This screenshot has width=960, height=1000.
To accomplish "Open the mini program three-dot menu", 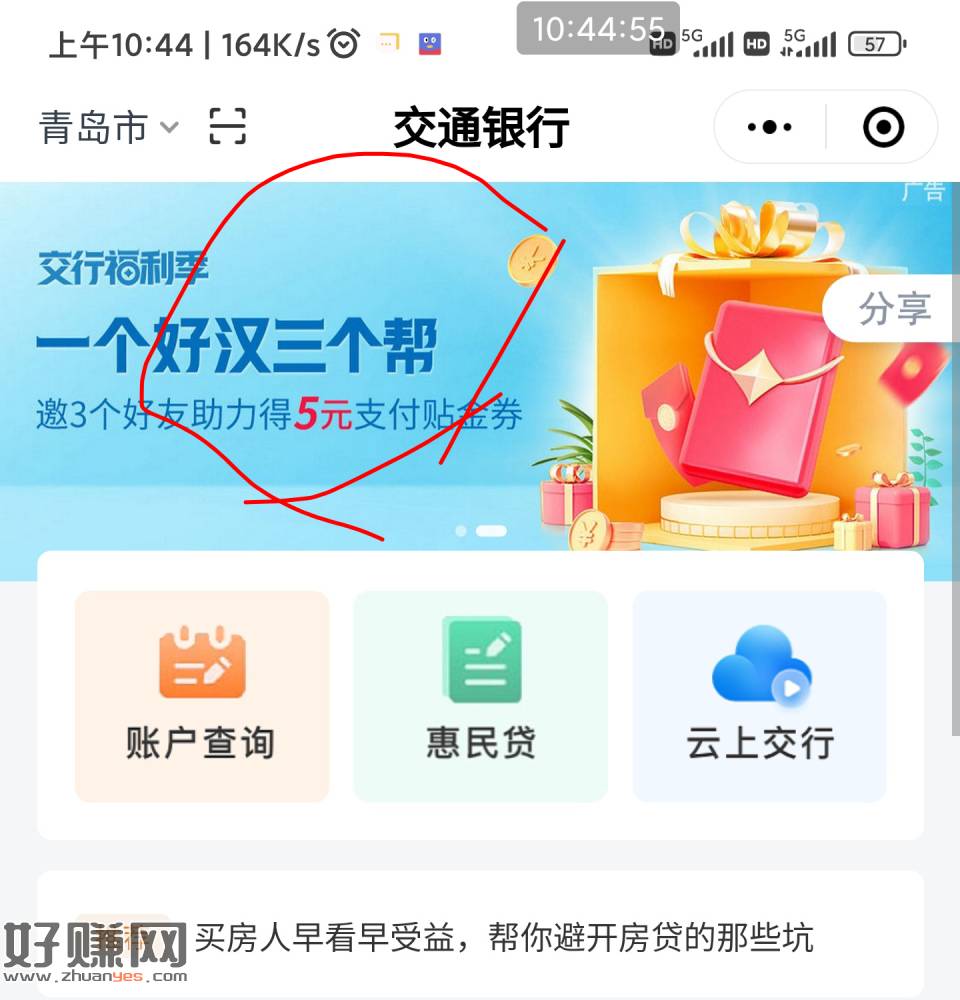I will (x=770, y=127).
